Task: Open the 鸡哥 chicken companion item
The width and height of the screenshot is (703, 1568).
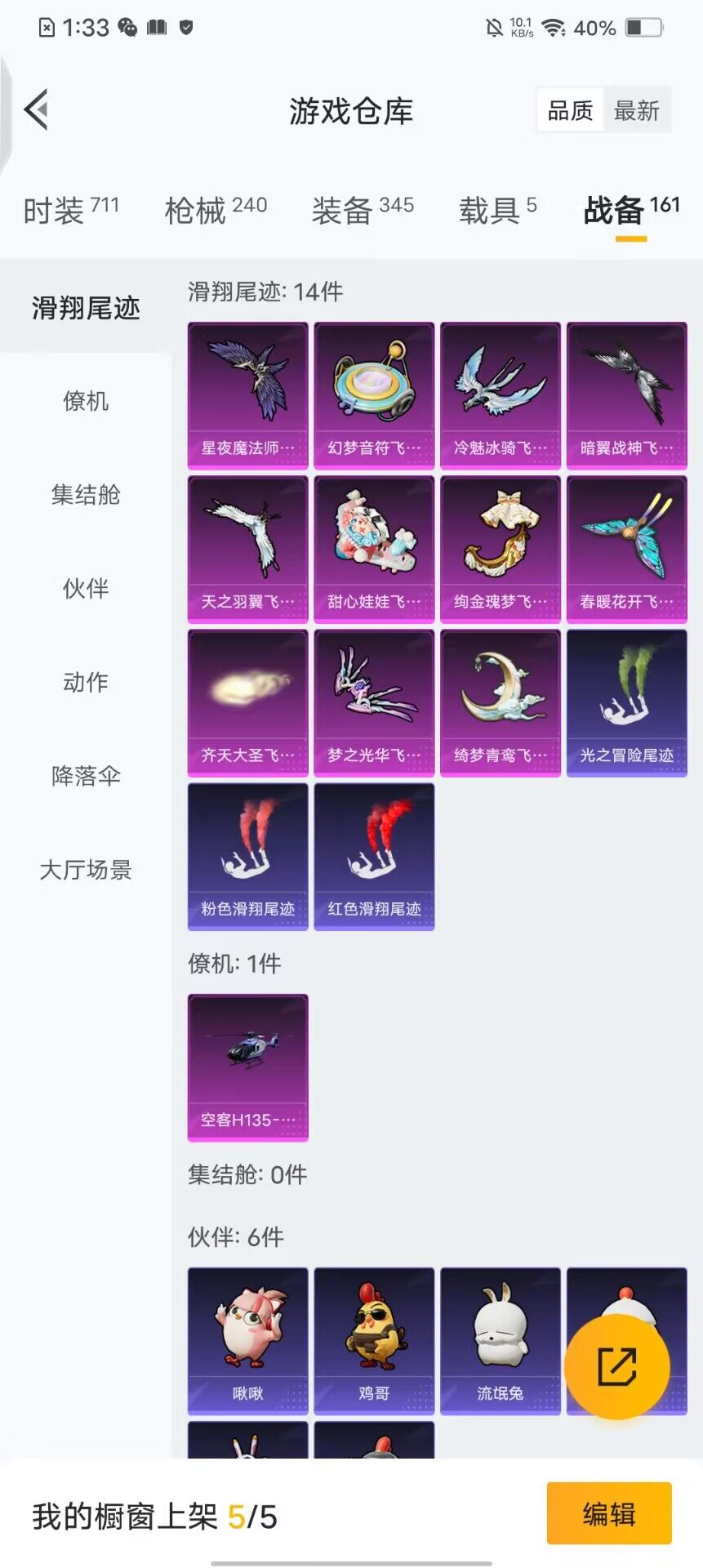Action: [373, 1339]
